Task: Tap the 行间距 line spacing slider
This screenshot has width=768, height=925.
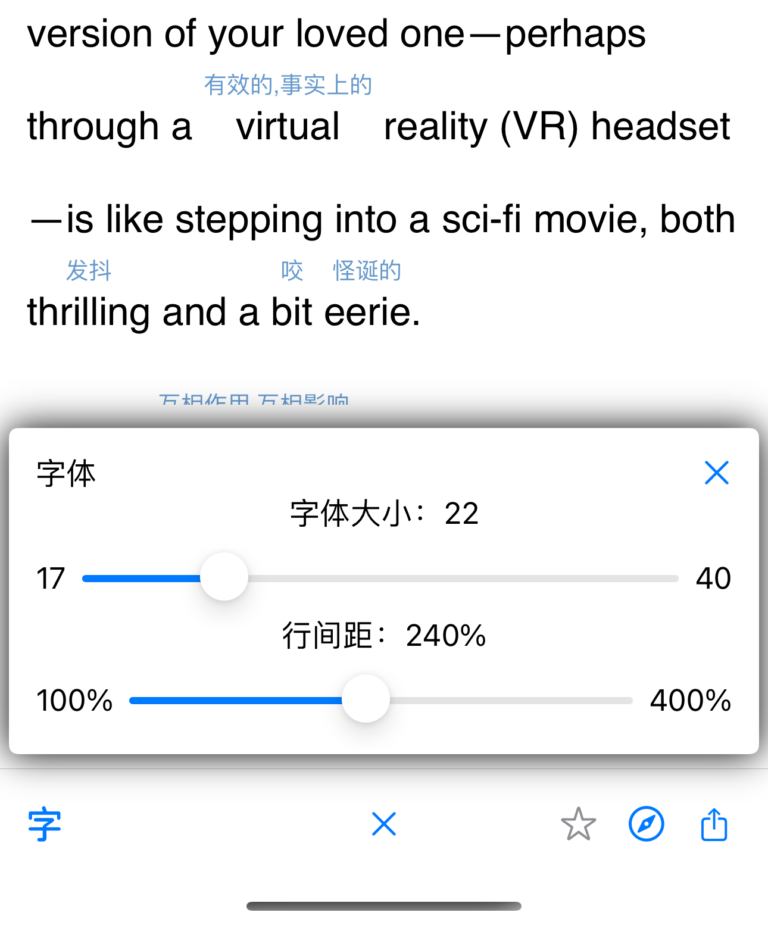Action: tap(366, 700)
